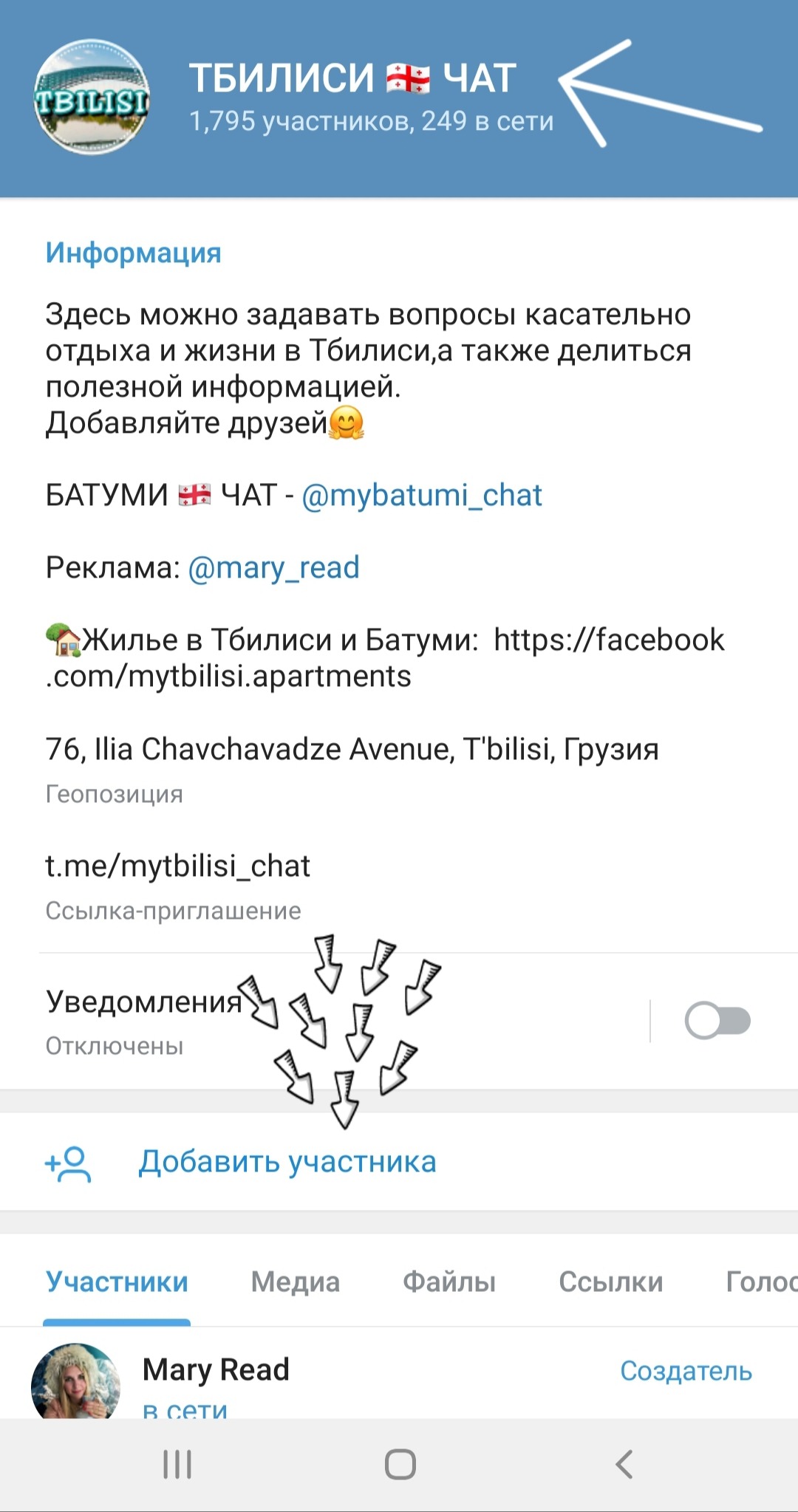This screenshot has width=798, height=1512.
Task: Open the Ilia Chavchavadze Avenue geolocation
Action: [352, 750]
